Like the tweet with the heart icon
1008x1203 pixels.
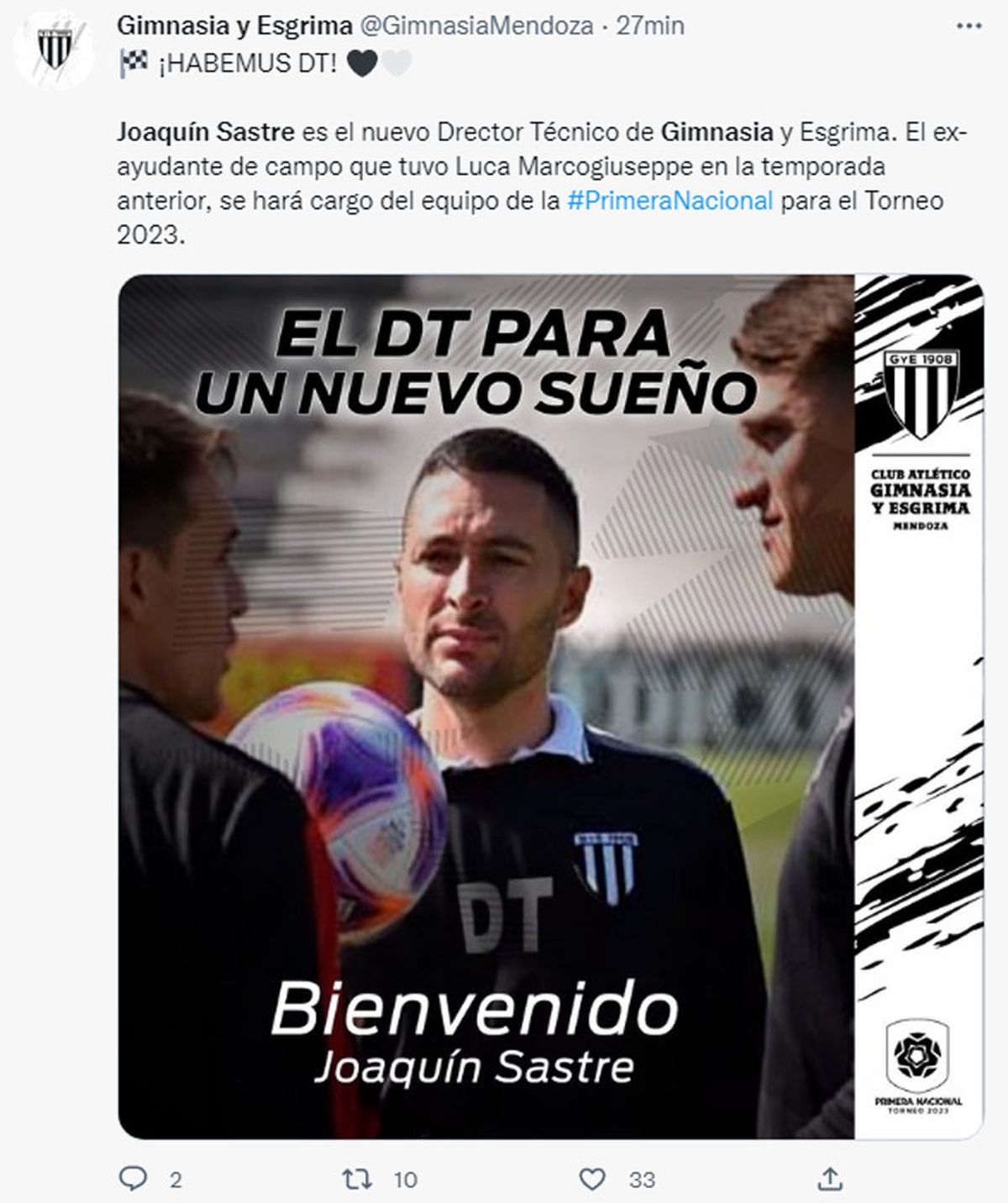coord(592,1179)
